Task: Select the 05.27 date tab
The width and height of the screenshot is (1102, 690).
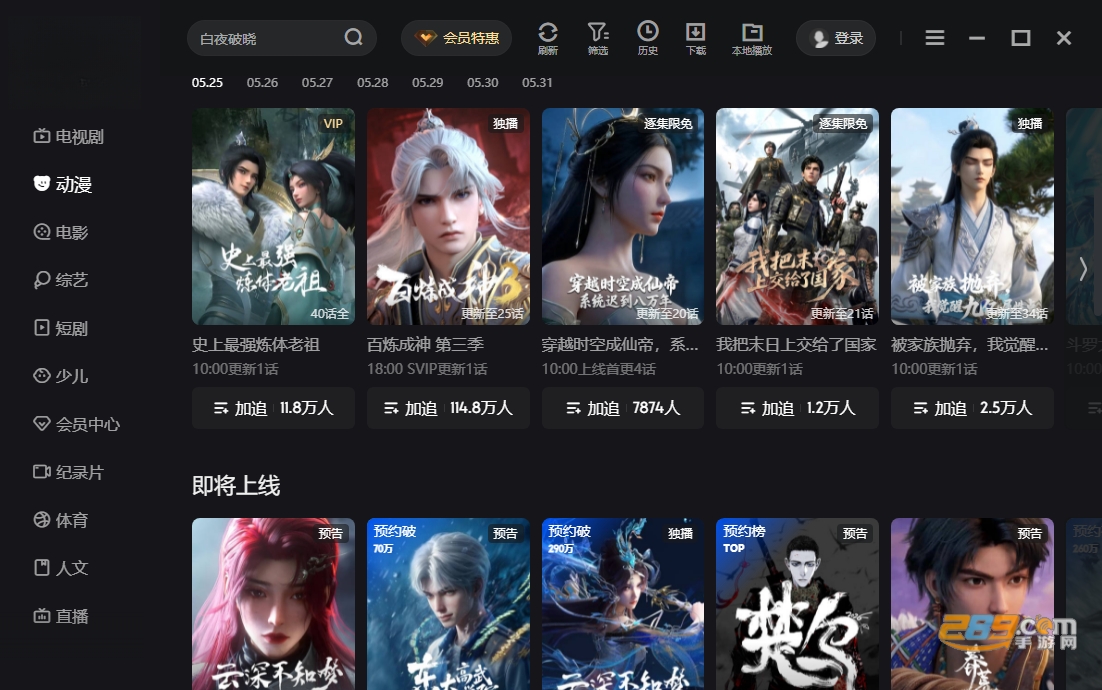Action: click(x=317, y=82)
